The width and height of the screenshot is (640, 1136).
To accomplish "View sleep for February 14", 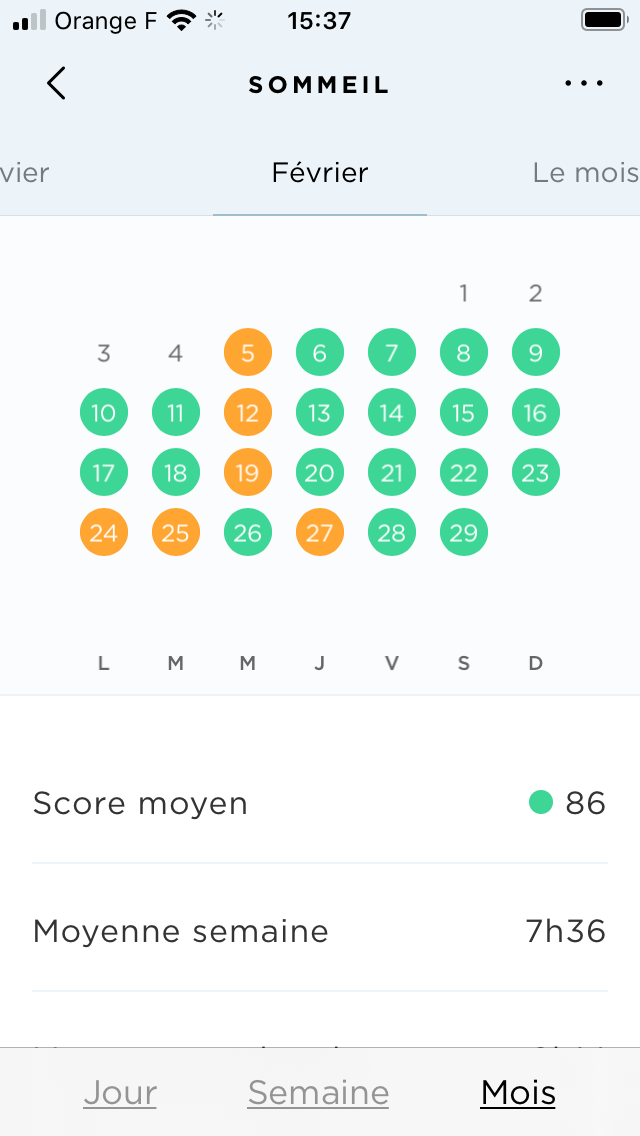I will (x=391, y=413).
